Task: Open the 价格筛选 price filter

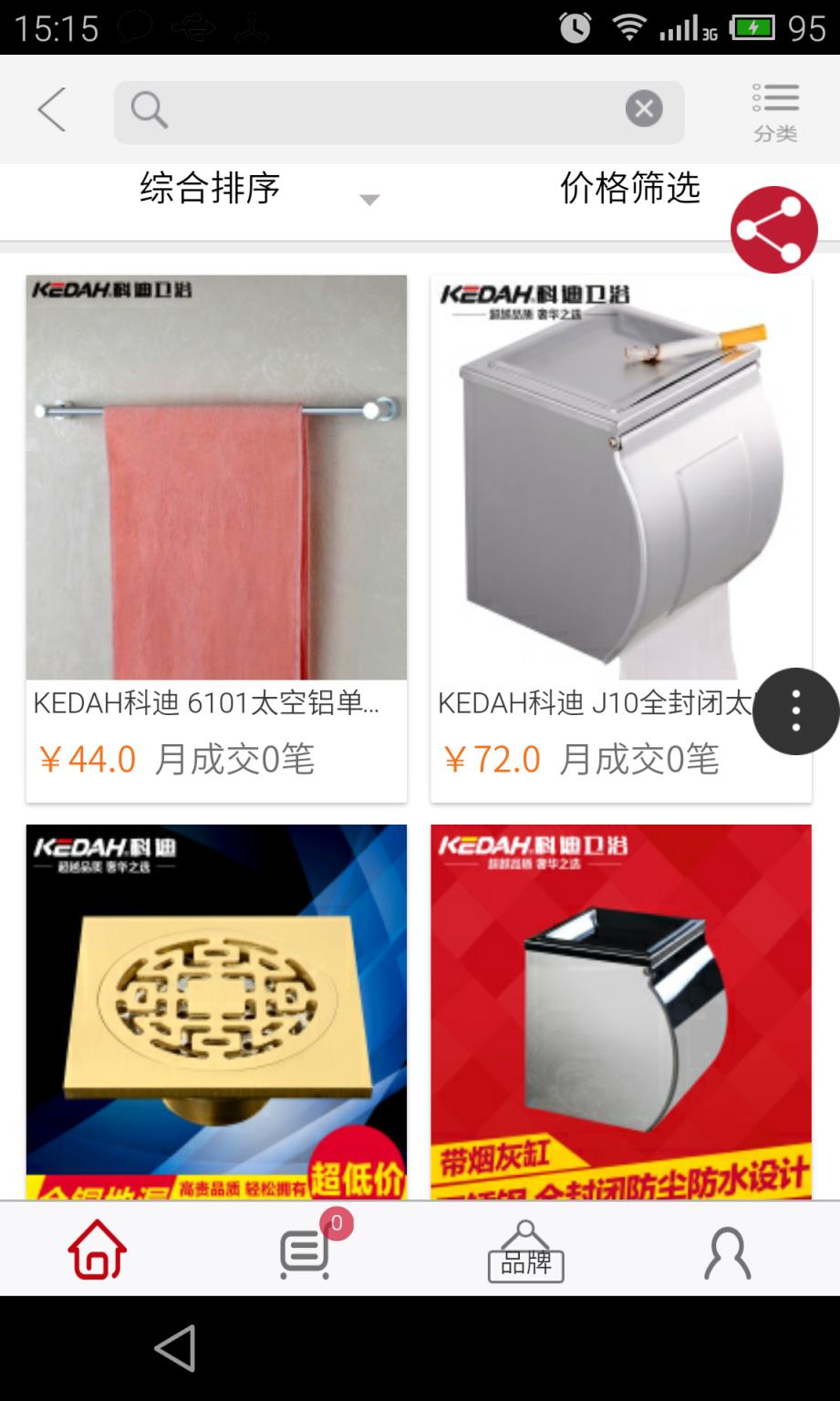Action: 629,188
